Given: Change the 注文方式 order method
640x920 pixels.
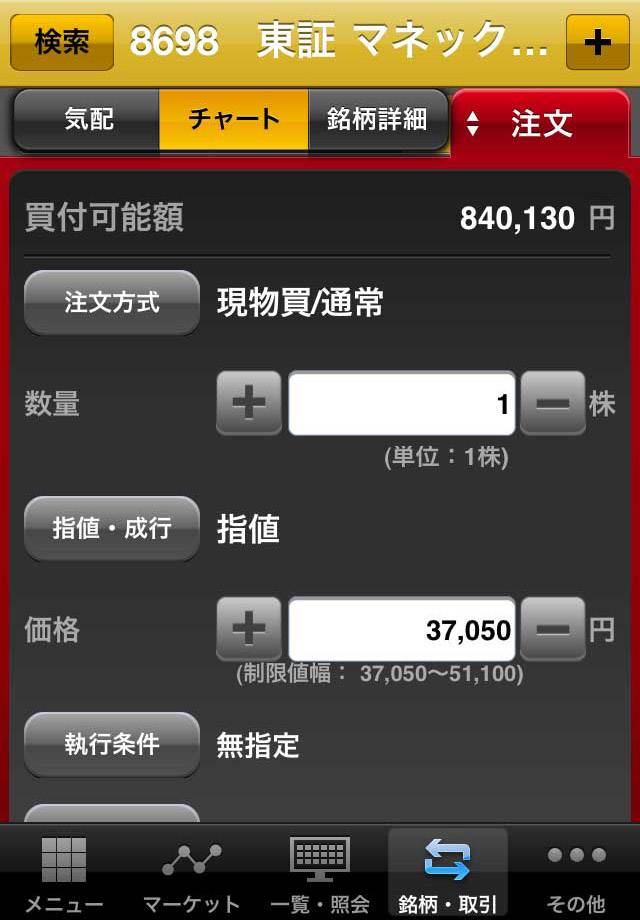Looking at the screenshot, I should (x=112, y=302).
